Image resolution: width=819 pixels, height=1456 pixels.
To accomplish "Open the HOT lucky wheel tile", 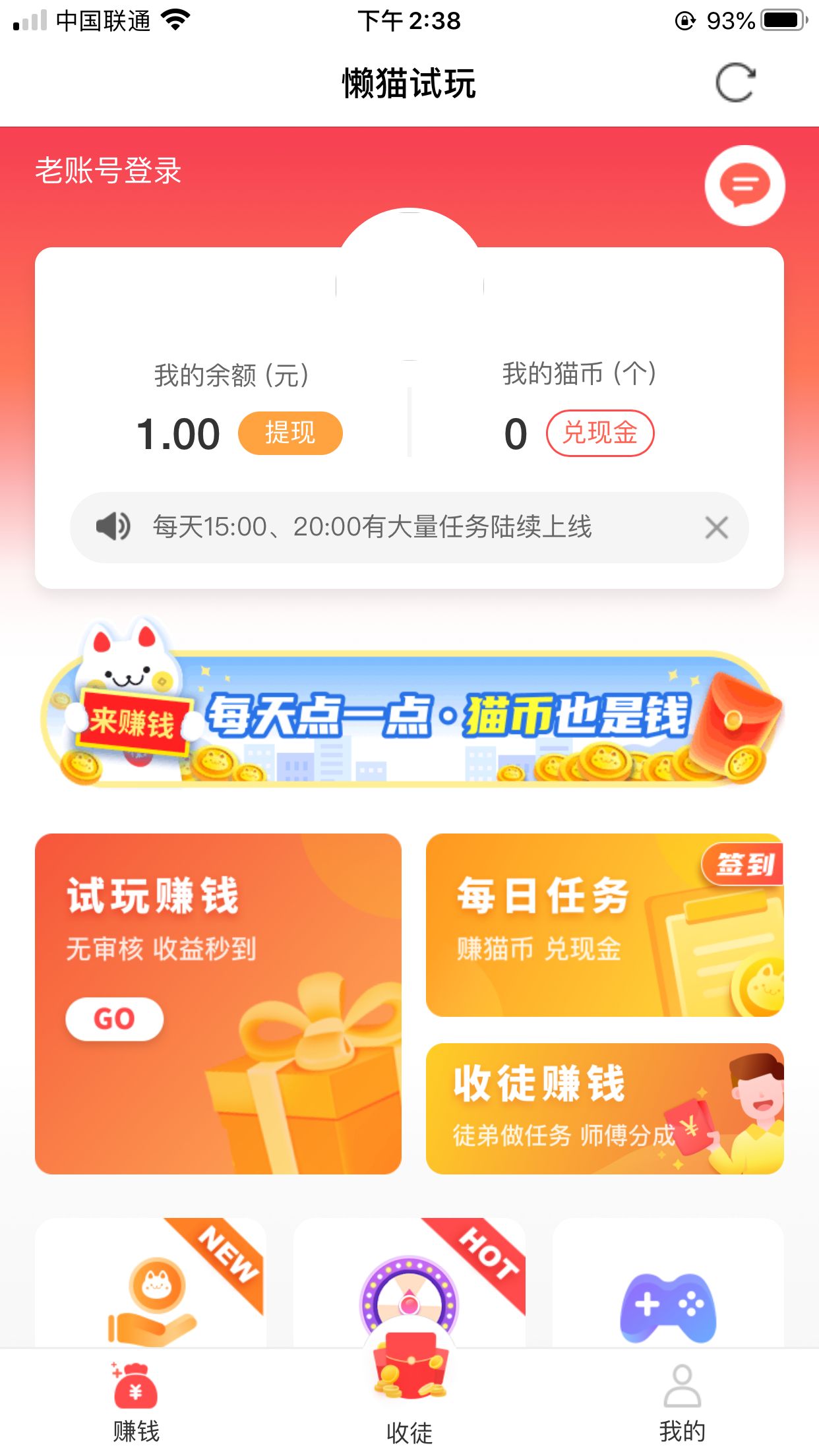I will click(x=409, y=1283).
